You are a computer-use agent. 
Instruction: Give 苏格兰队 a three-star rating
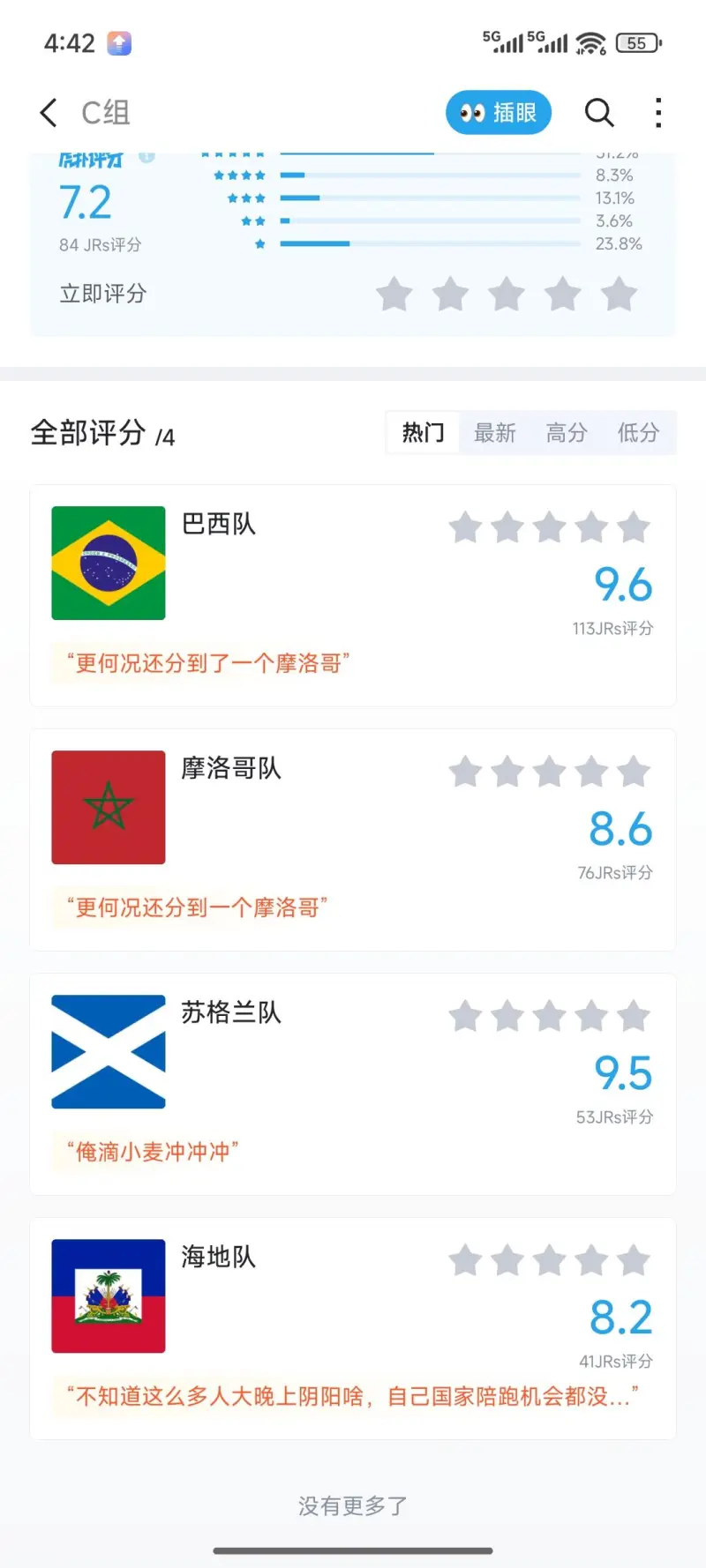[x=549, y=1017]
